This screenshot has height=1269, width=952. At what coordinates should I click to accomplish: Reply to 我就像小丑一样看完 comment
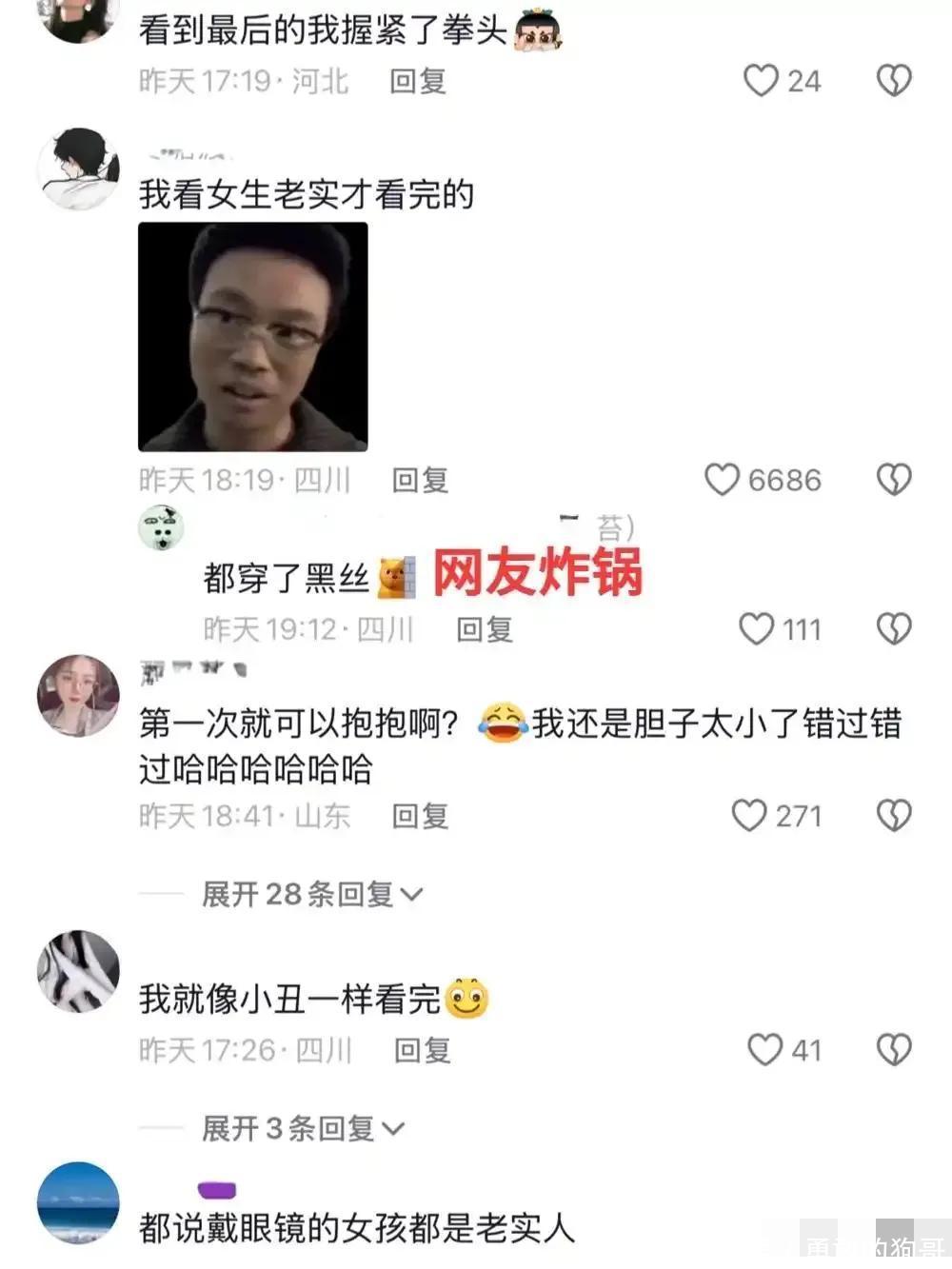(422, 1050)
